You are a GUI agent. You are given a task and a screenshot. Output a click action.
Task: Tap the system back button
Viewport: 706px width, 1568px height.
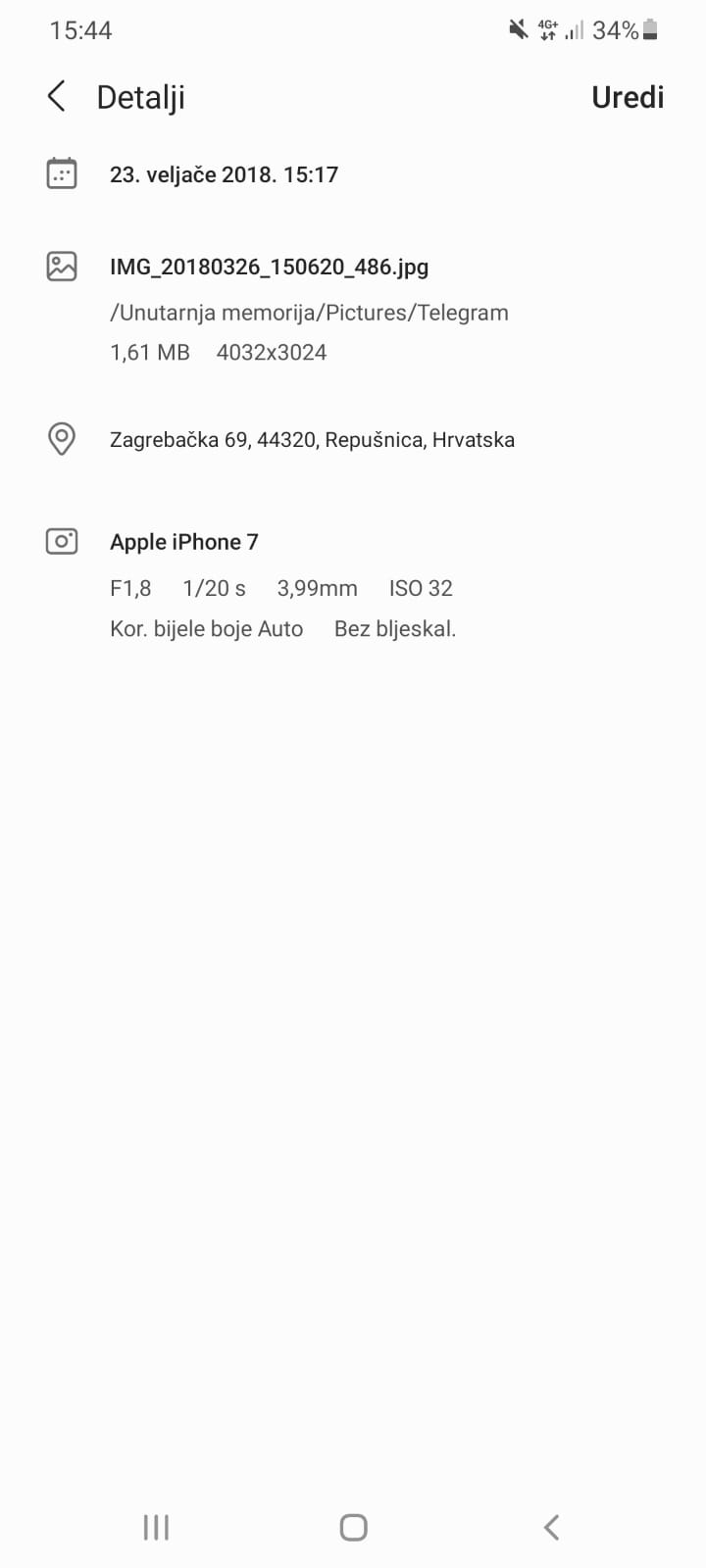pyautogui.click(x=551, y=1527)
